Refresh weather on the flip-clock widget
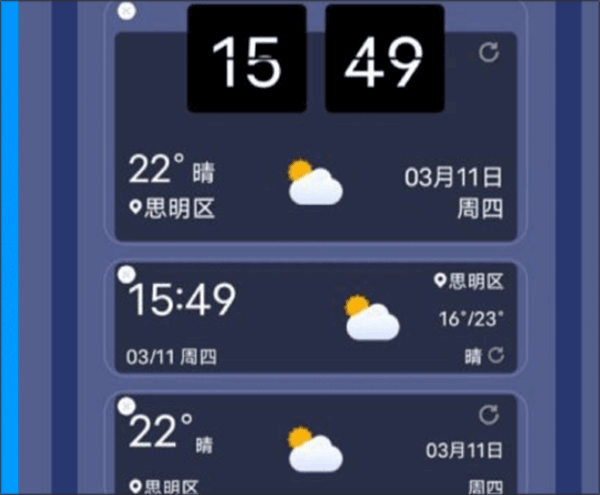Screen dimensions: 600x495 (489, 52)
